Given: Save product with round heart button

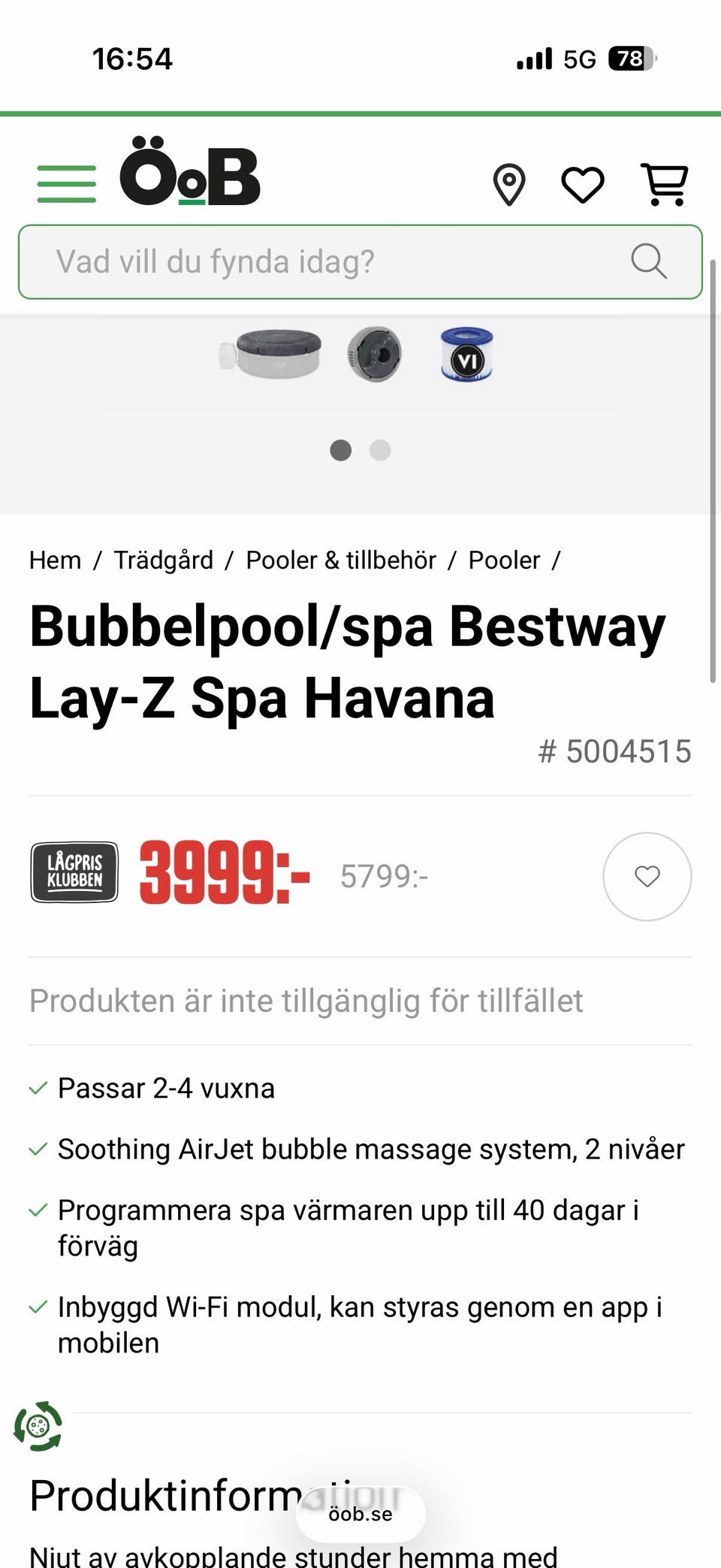Looking at the screenshot, I should click(647, 876).
